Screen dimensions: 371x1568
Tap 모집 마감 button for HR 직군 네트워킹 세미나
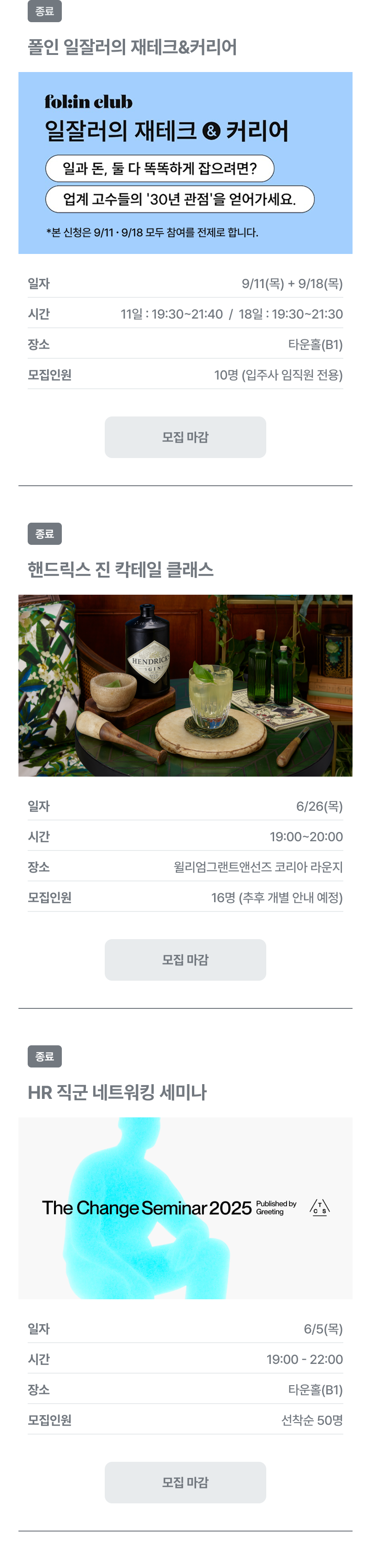185,1482
